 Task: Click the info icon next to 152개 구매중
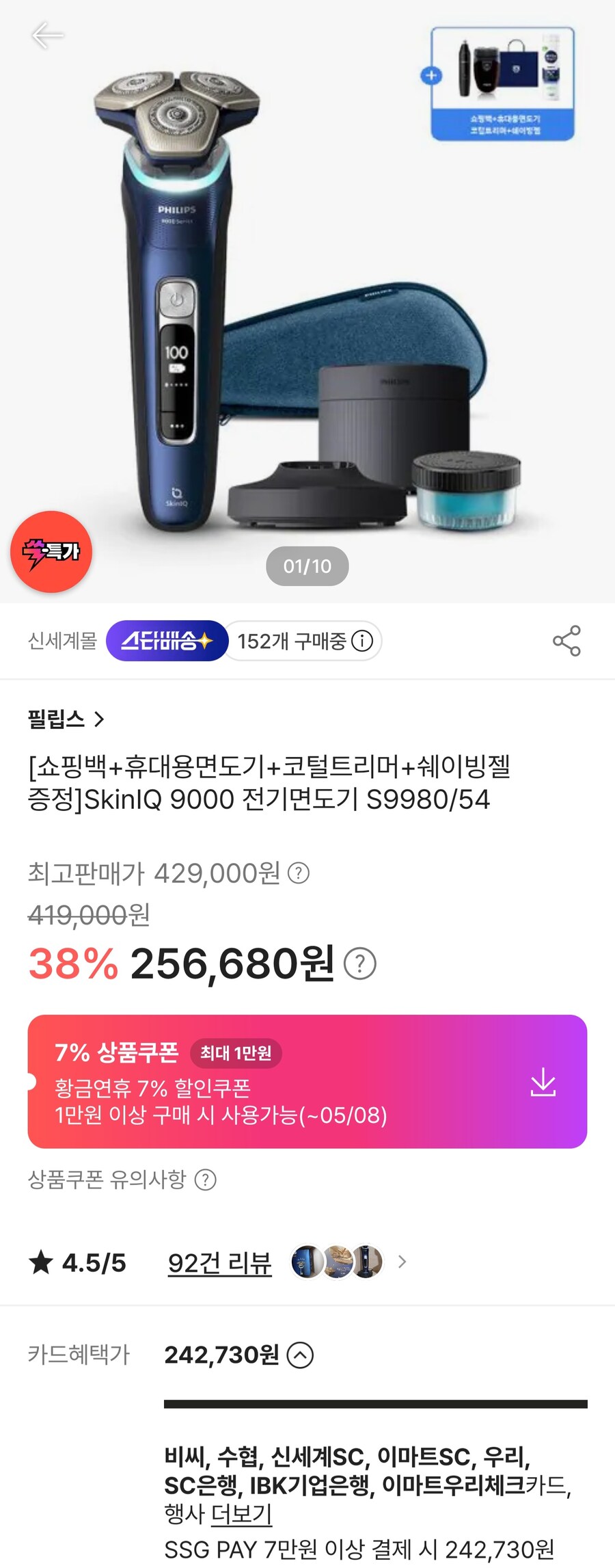(361, 641)
